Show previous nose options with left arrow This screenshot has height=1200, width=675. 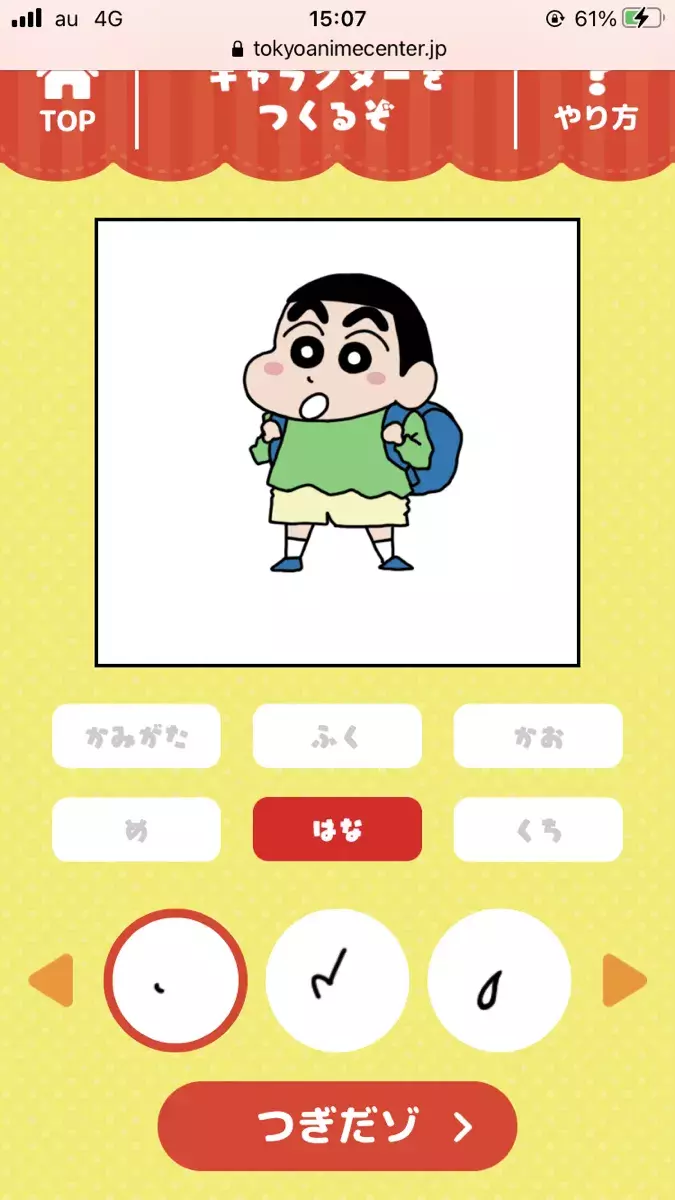click(x=51, y=980)
